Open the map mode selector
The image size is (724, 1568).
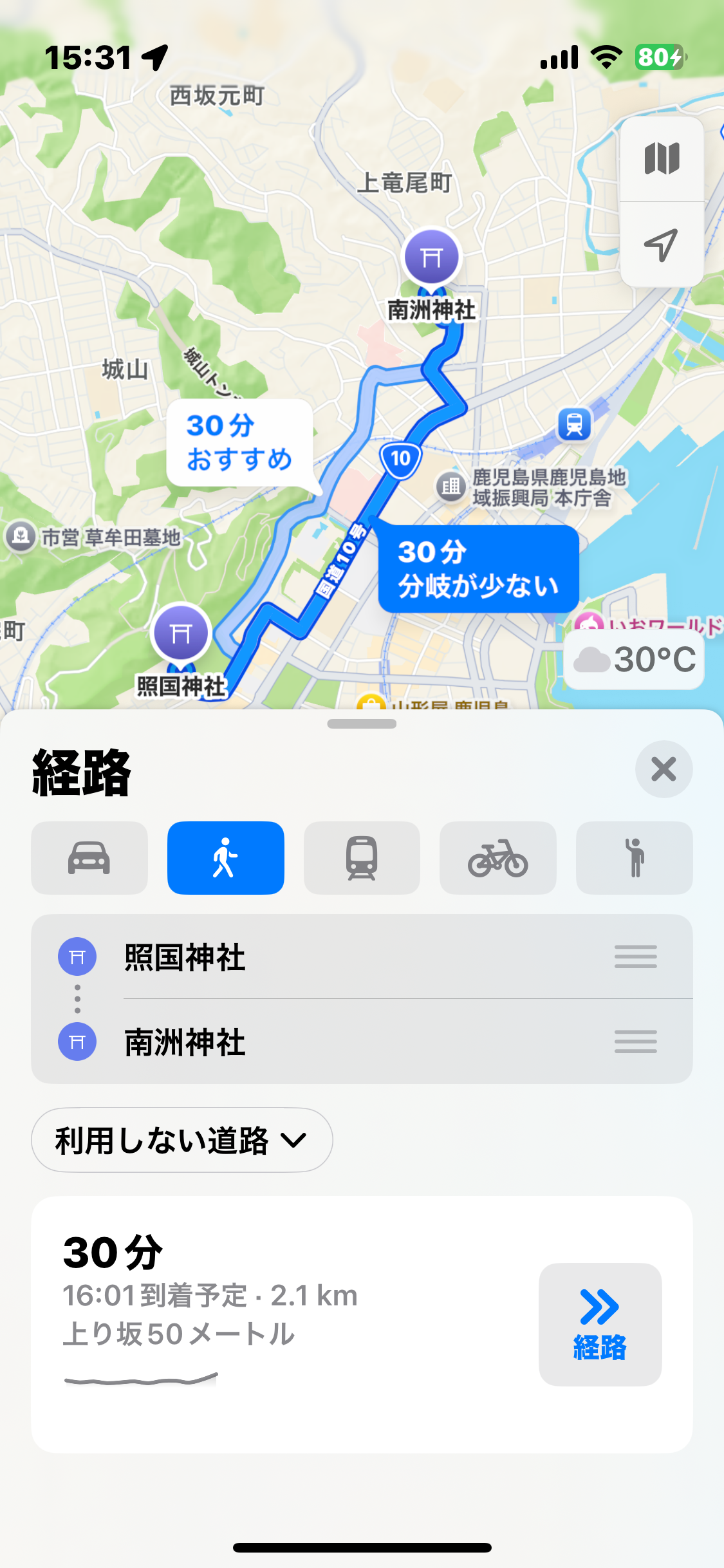662,159
